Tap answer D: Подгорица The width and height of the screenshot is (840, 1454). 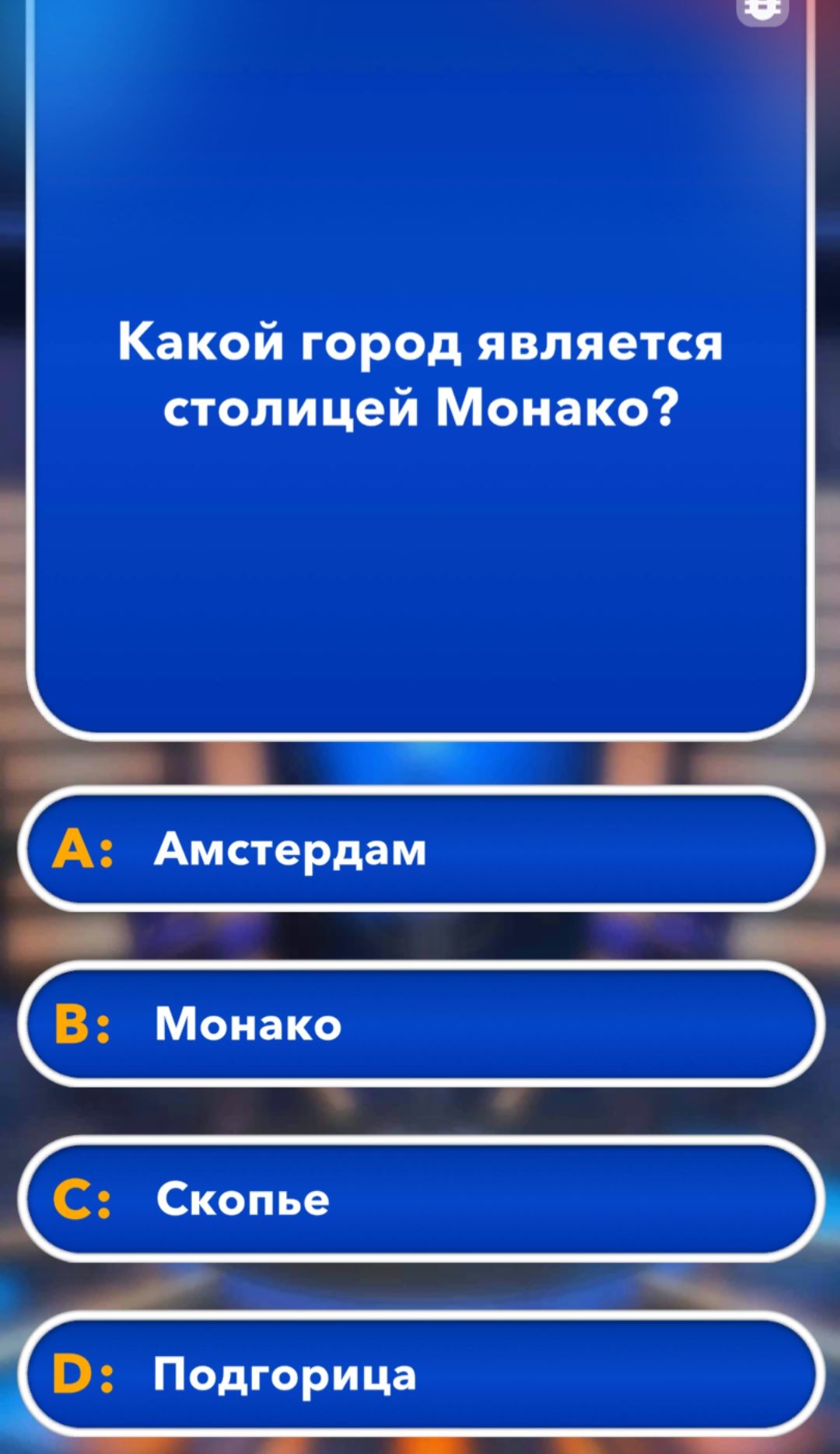(x=420, y=1373)
